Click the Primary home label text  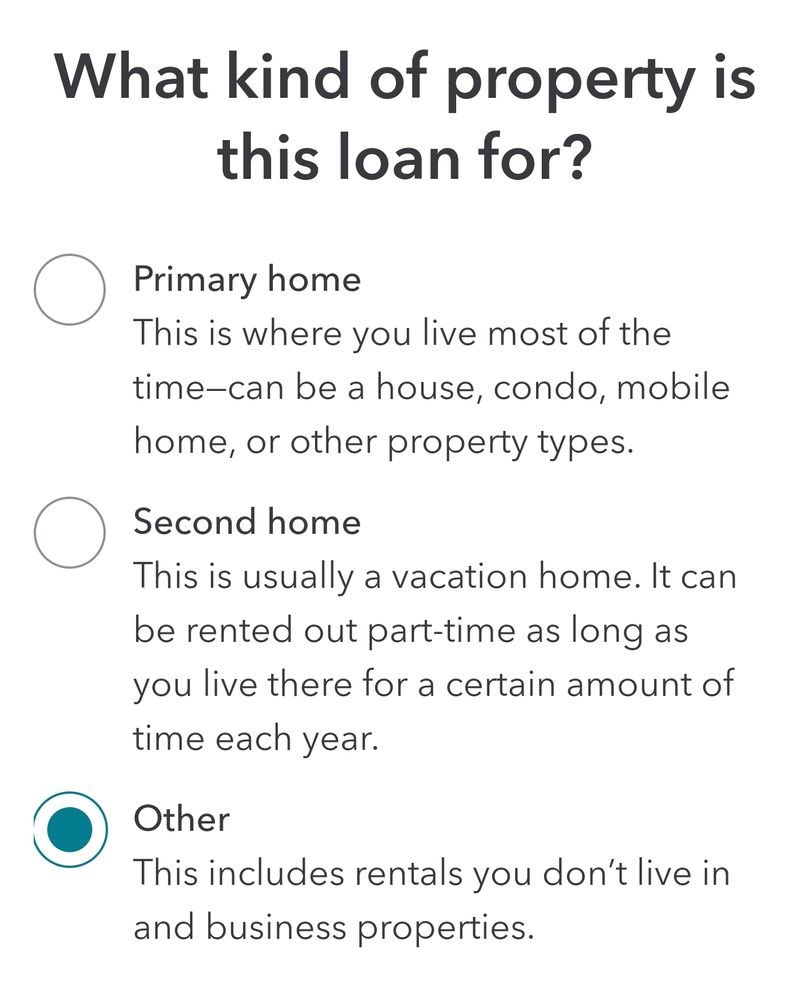(248, 280)
